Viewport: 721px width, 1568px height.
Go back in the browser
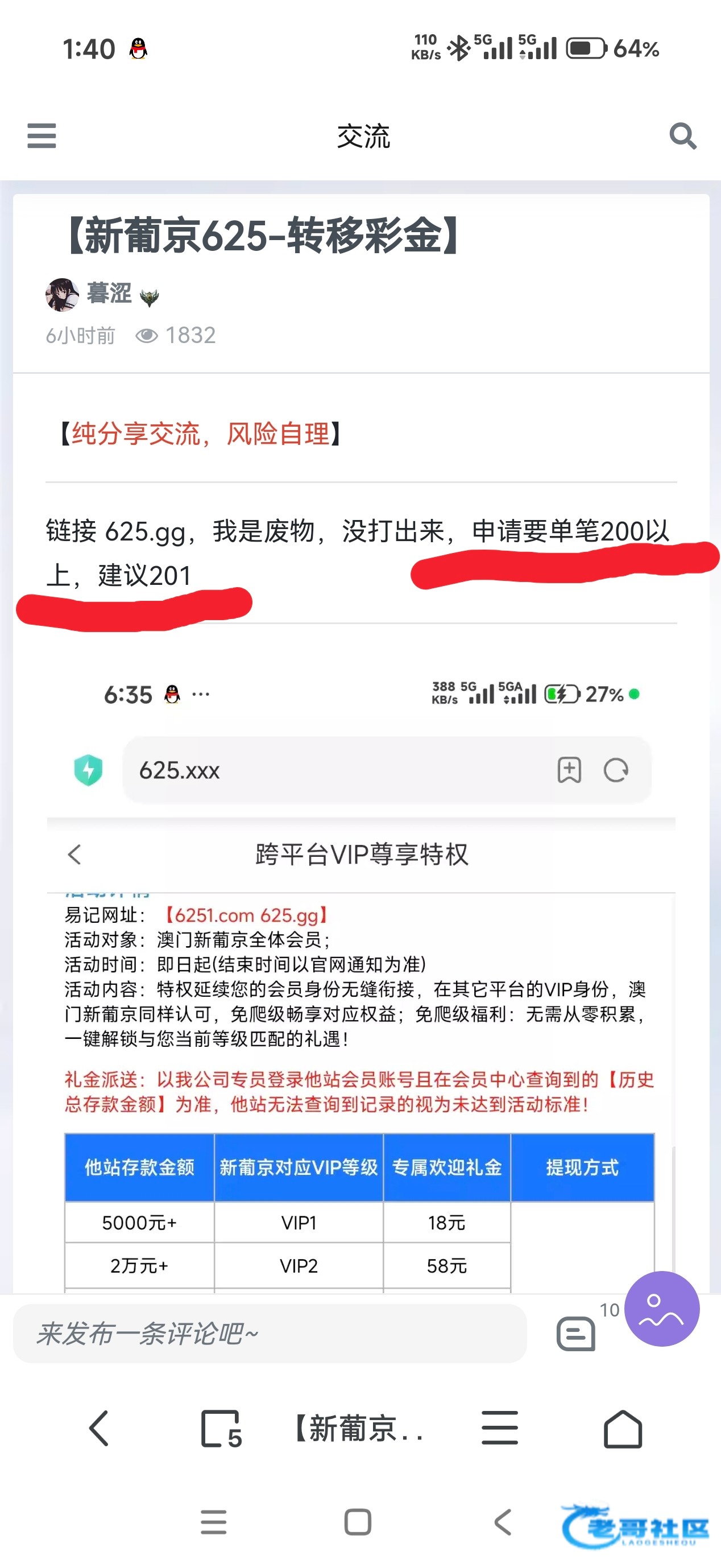pos(98,1428)
